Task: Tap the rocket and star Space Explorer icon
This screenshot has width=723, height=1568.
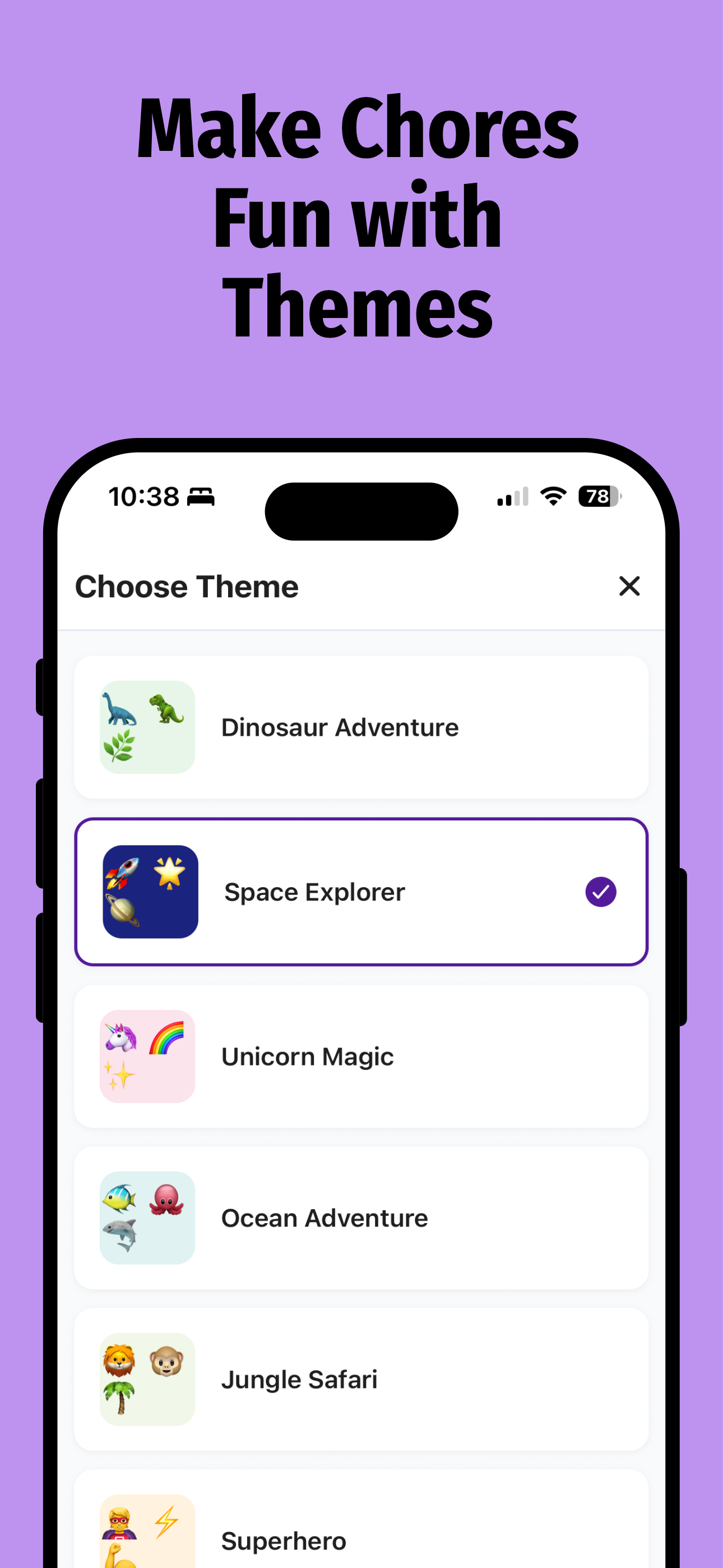Action: click(150, 891)
